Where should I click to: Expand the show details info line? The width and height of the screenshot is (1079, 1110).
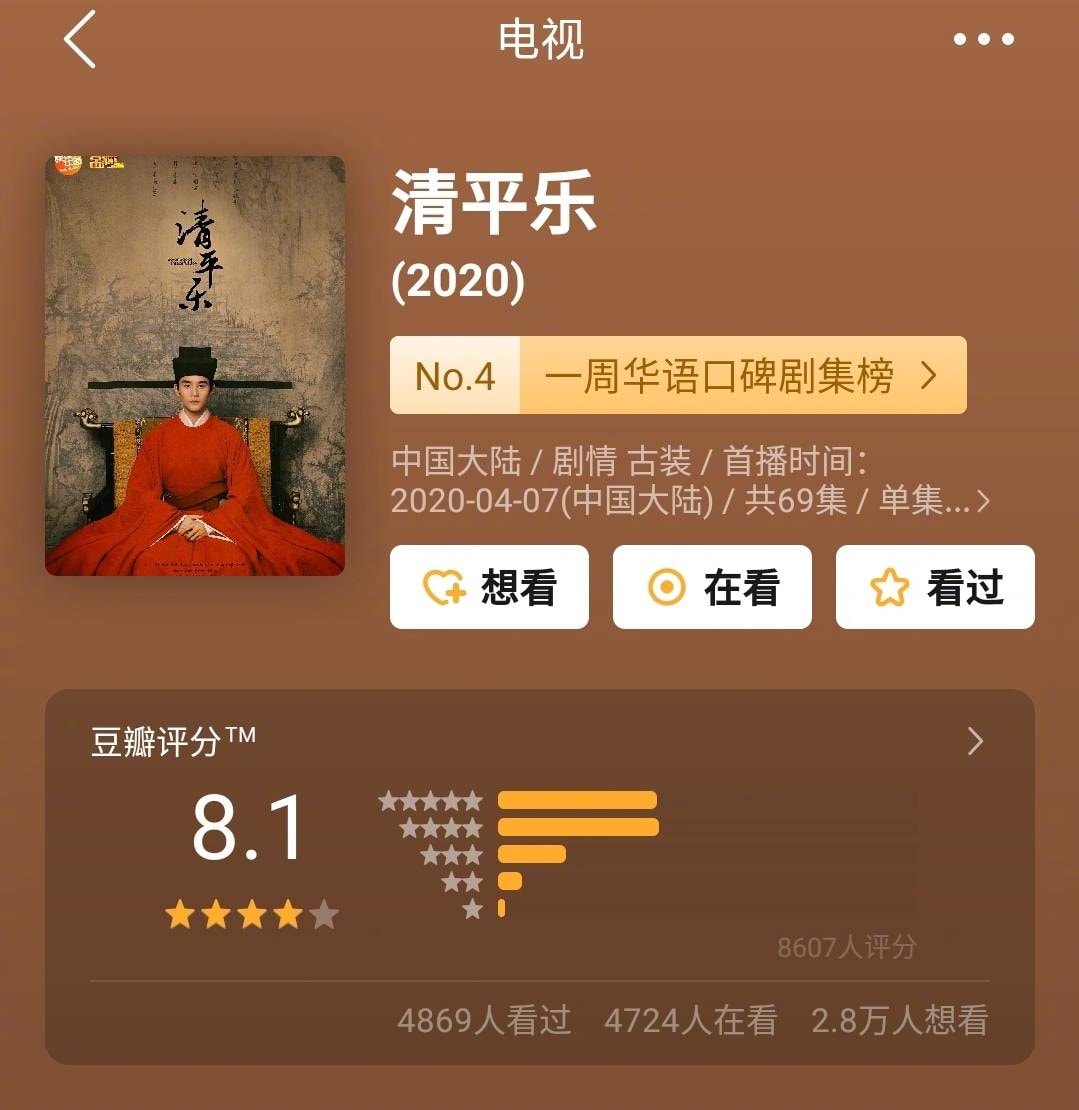pos(982,501)
